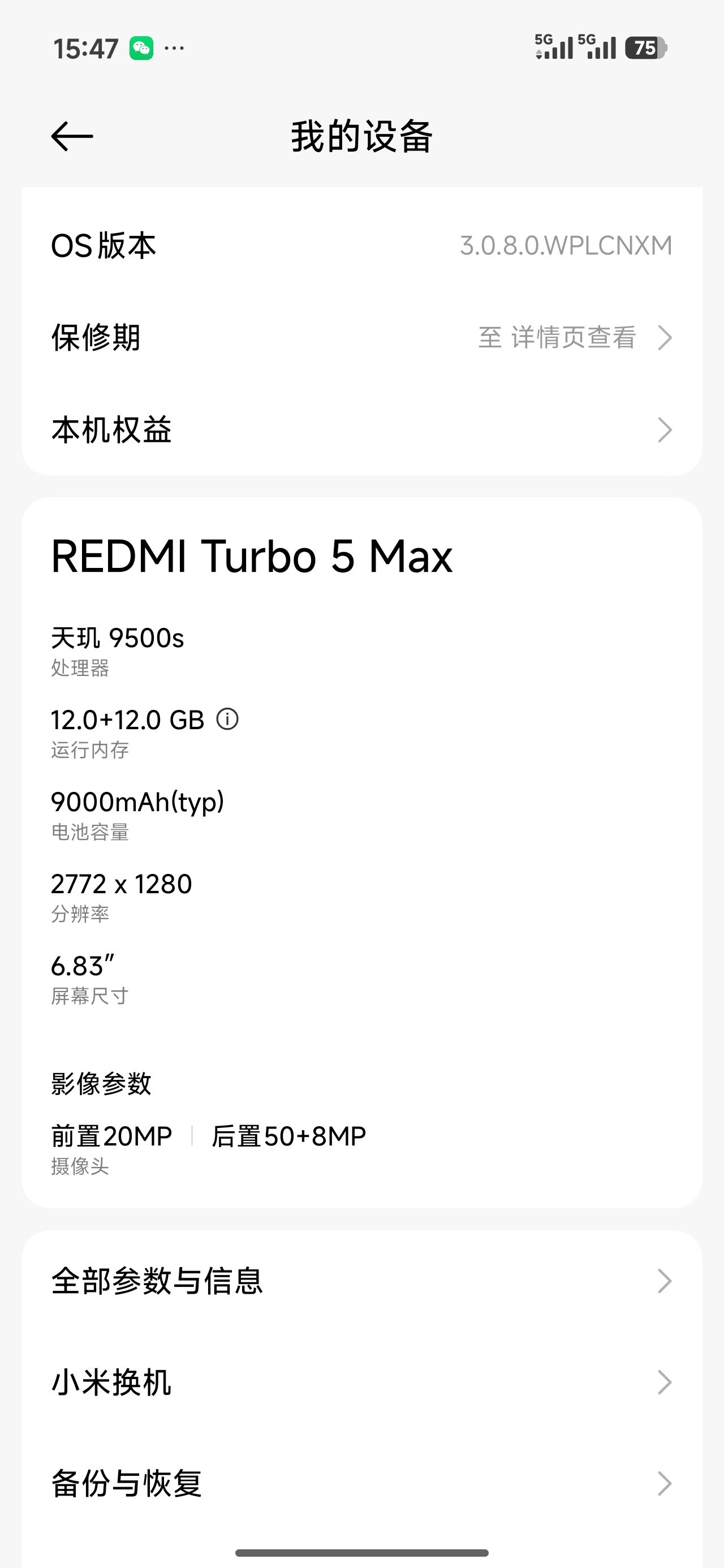
Task: Tap the info icon beside 12.0+12.0 GB
Action: point(228,719)
